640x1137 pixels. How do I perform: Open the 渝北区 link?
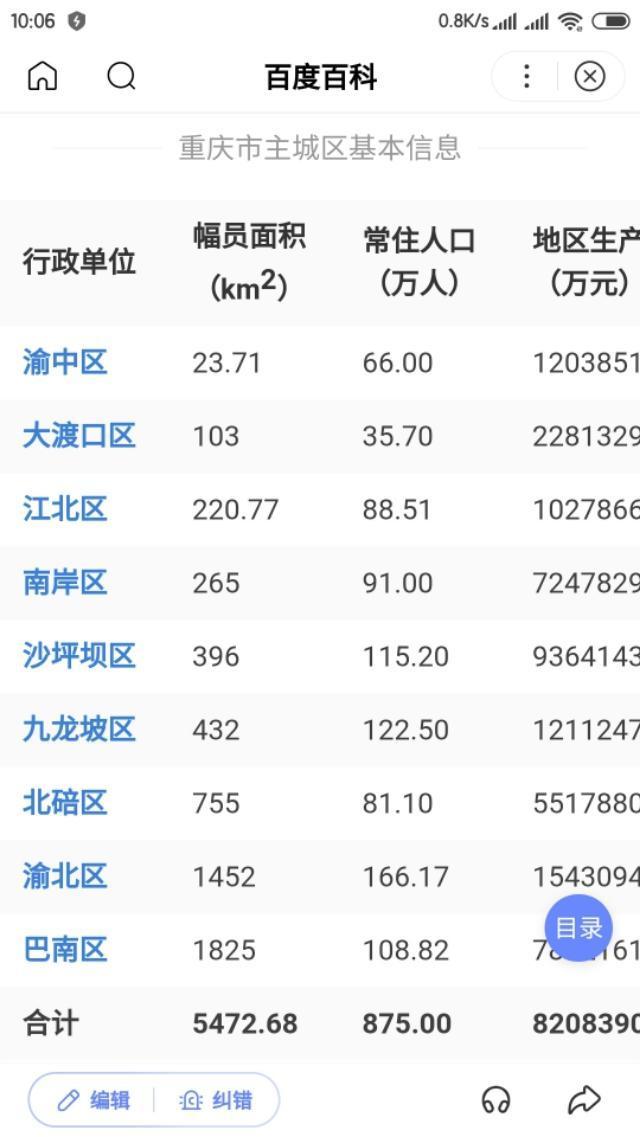(65, 876)
